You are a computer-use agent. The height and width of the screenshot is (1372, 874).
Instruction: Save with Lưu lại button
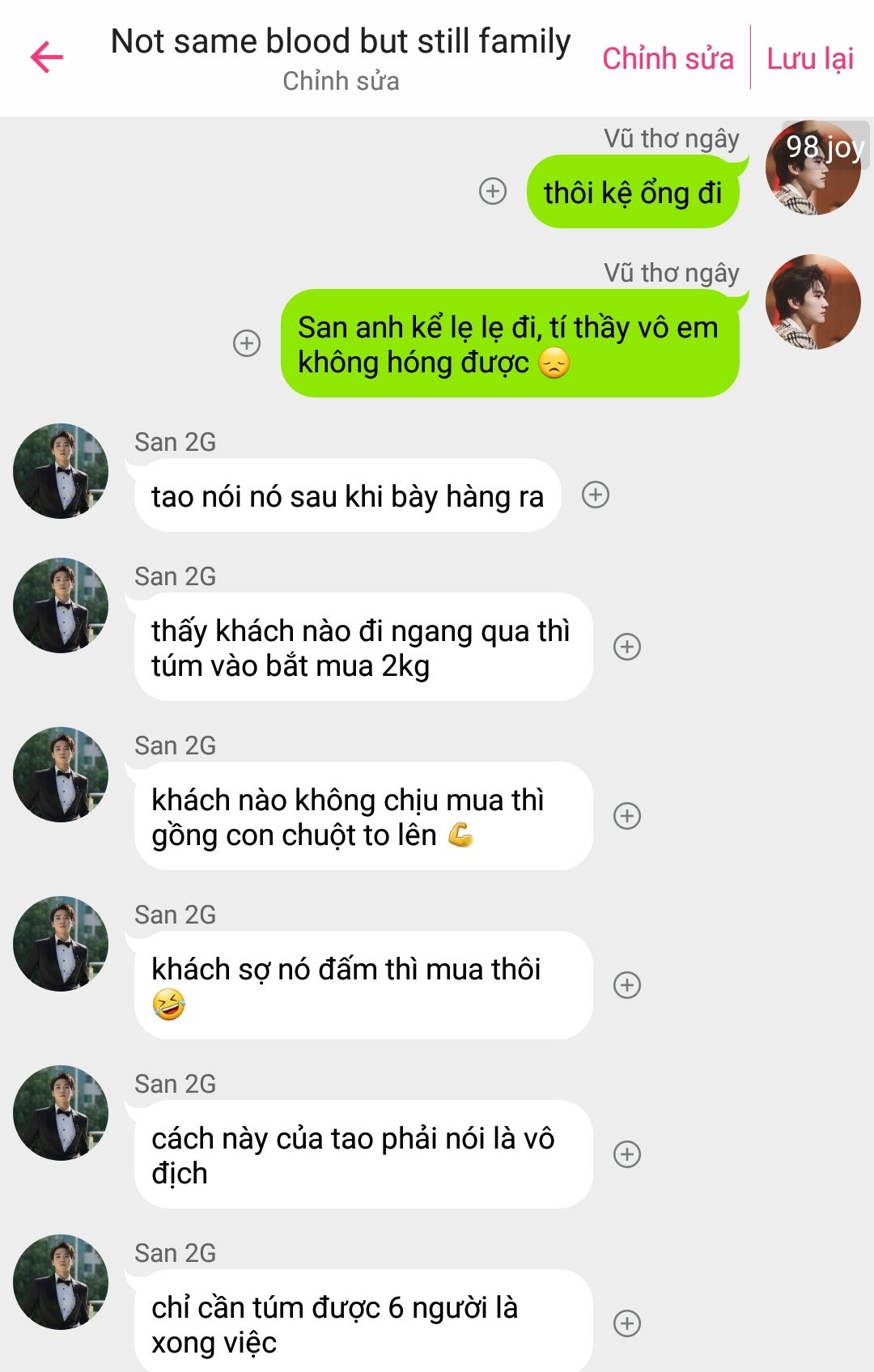(809, 58)
